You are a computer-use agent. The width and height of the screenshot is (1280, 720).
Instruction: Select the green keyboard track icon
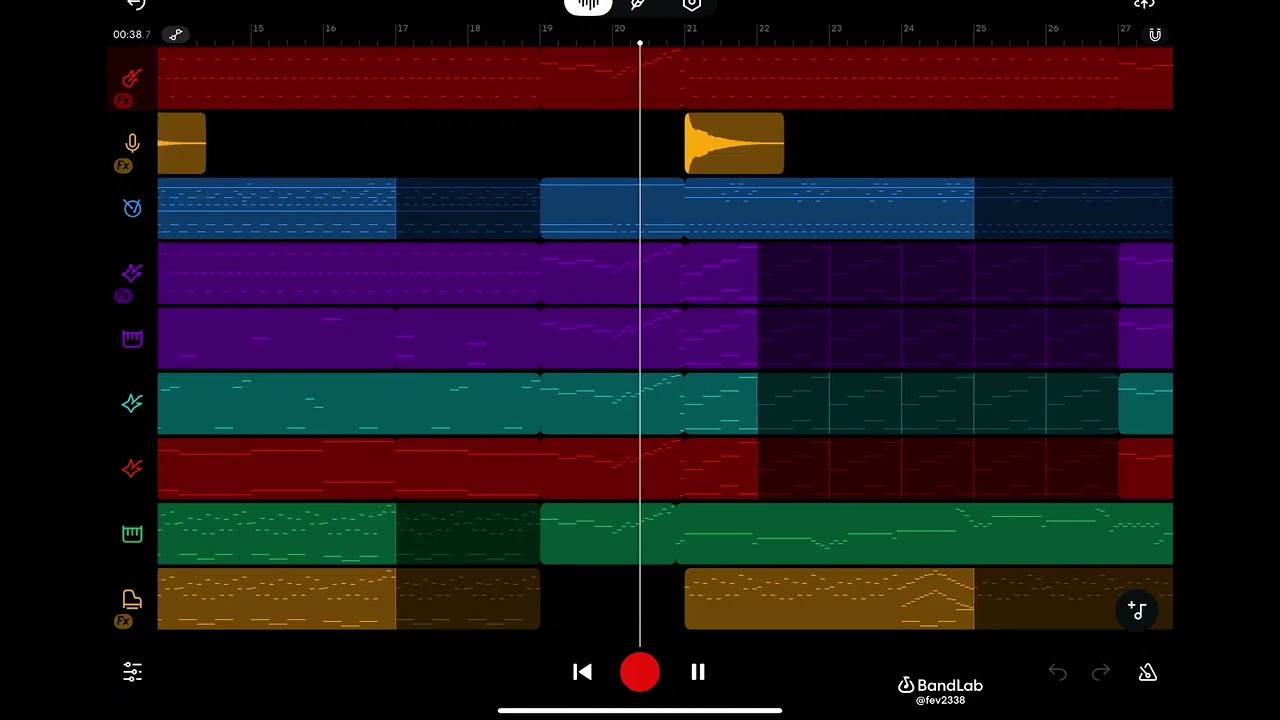coord(132,534)
